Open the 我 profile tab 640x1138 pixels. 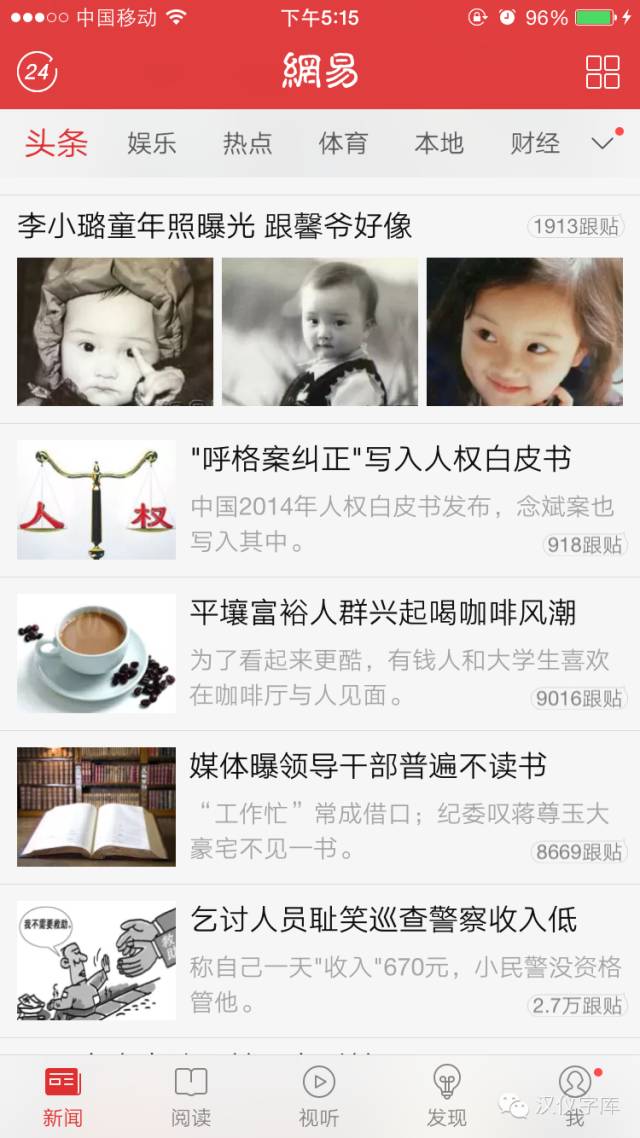pos(575,1095)
